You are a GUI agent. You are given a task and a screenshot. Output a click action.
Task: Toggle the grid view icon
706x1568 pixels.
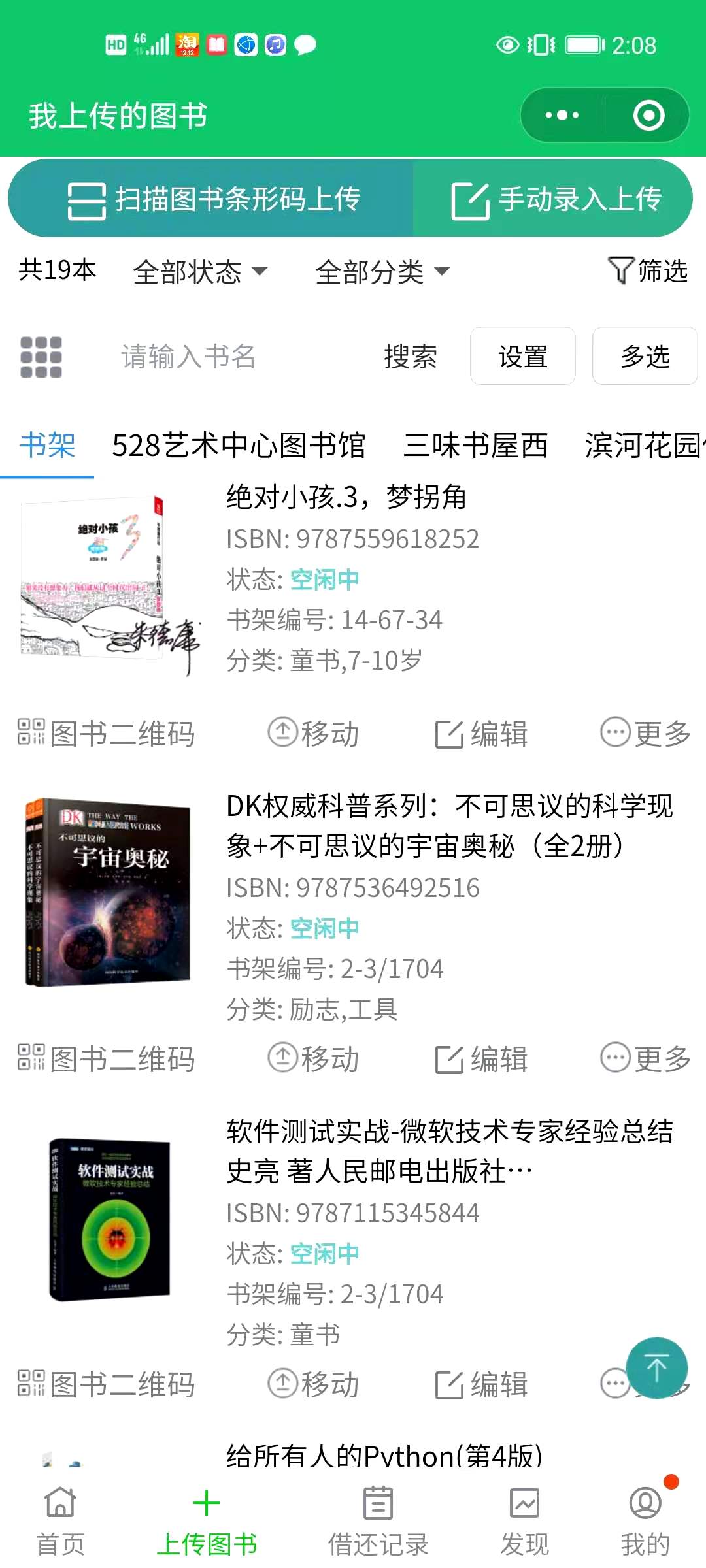pyautogui.click(x=41, y=357)
